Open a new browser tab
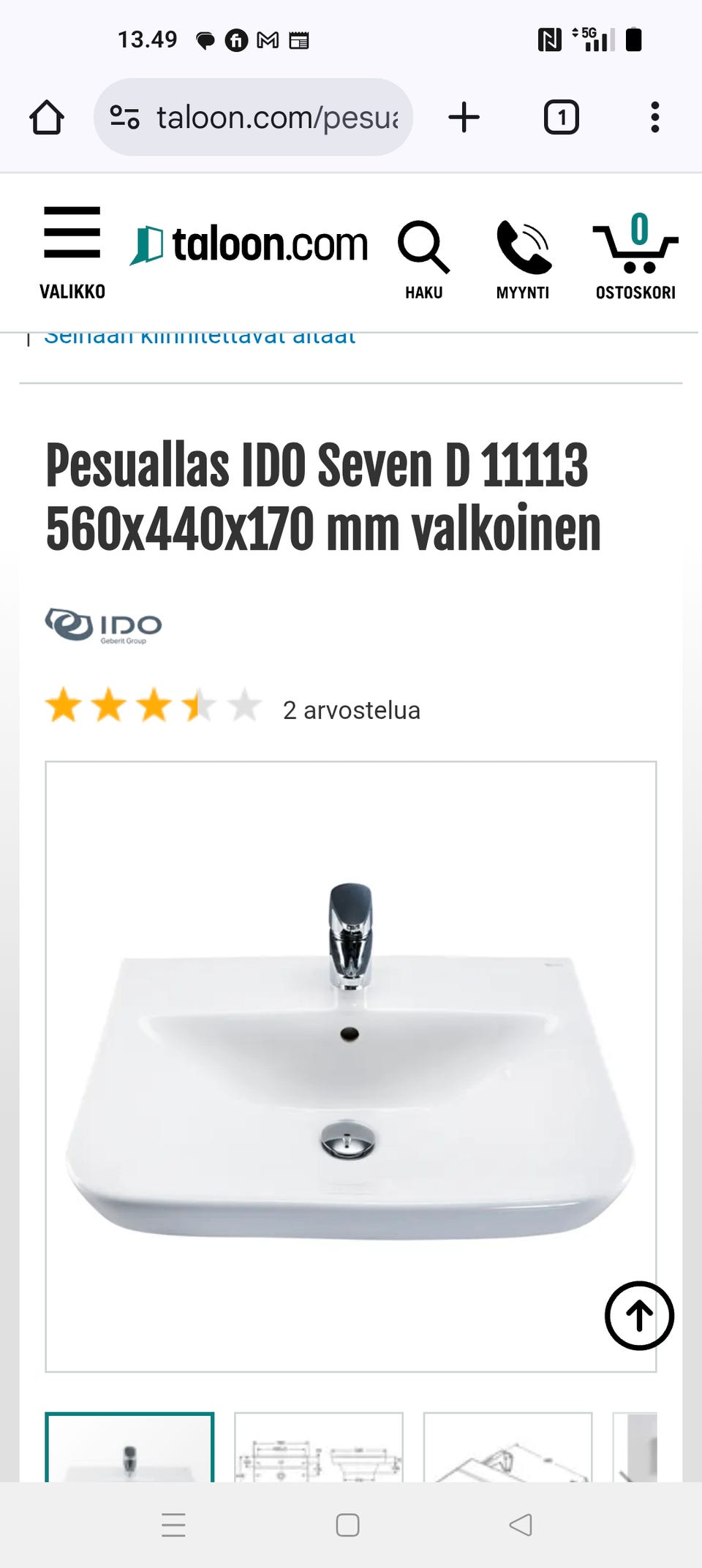Viewport: 702px width, 1568px height. coord(464,118)
